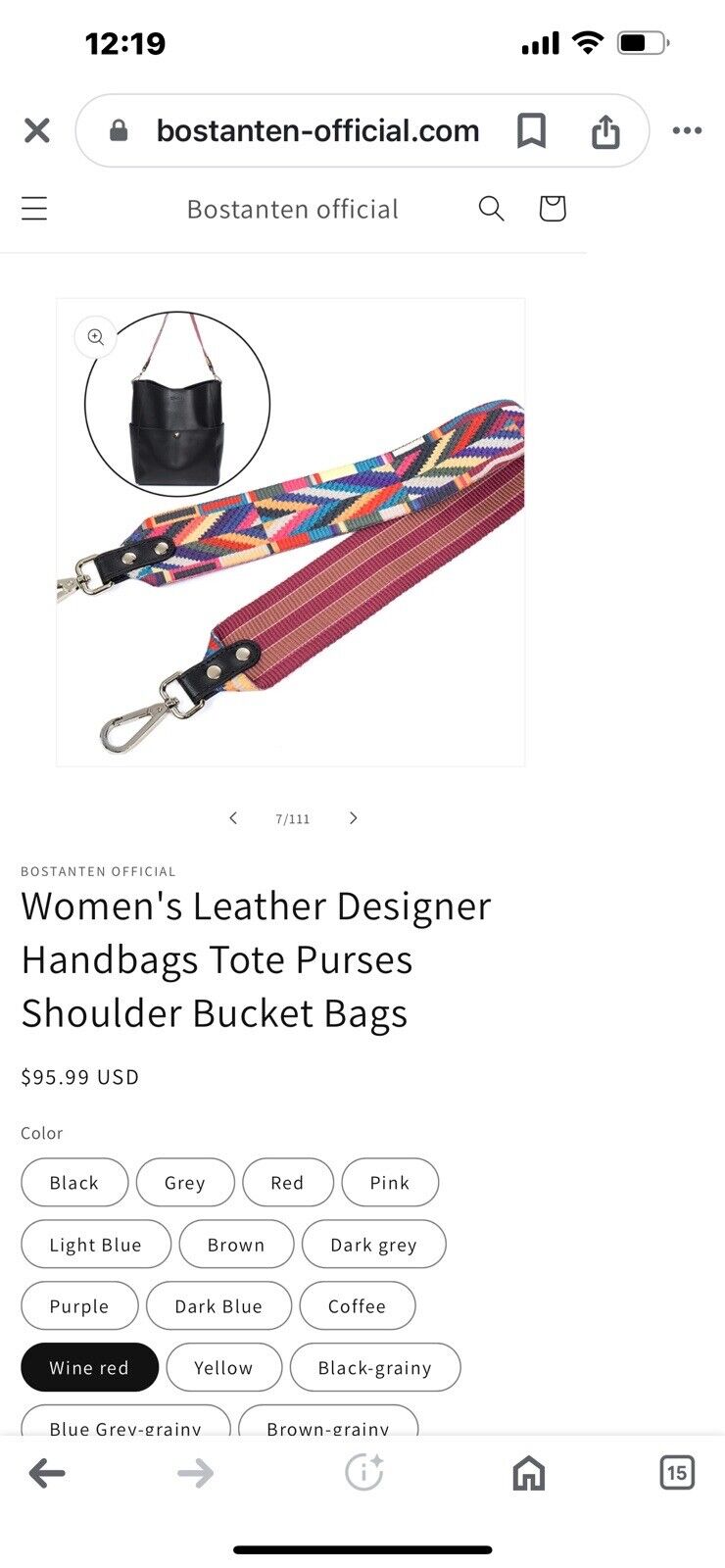The height and width of the screenshot is (1568, 725).
Task: Share the page via share icon
Action: [605, 131]
